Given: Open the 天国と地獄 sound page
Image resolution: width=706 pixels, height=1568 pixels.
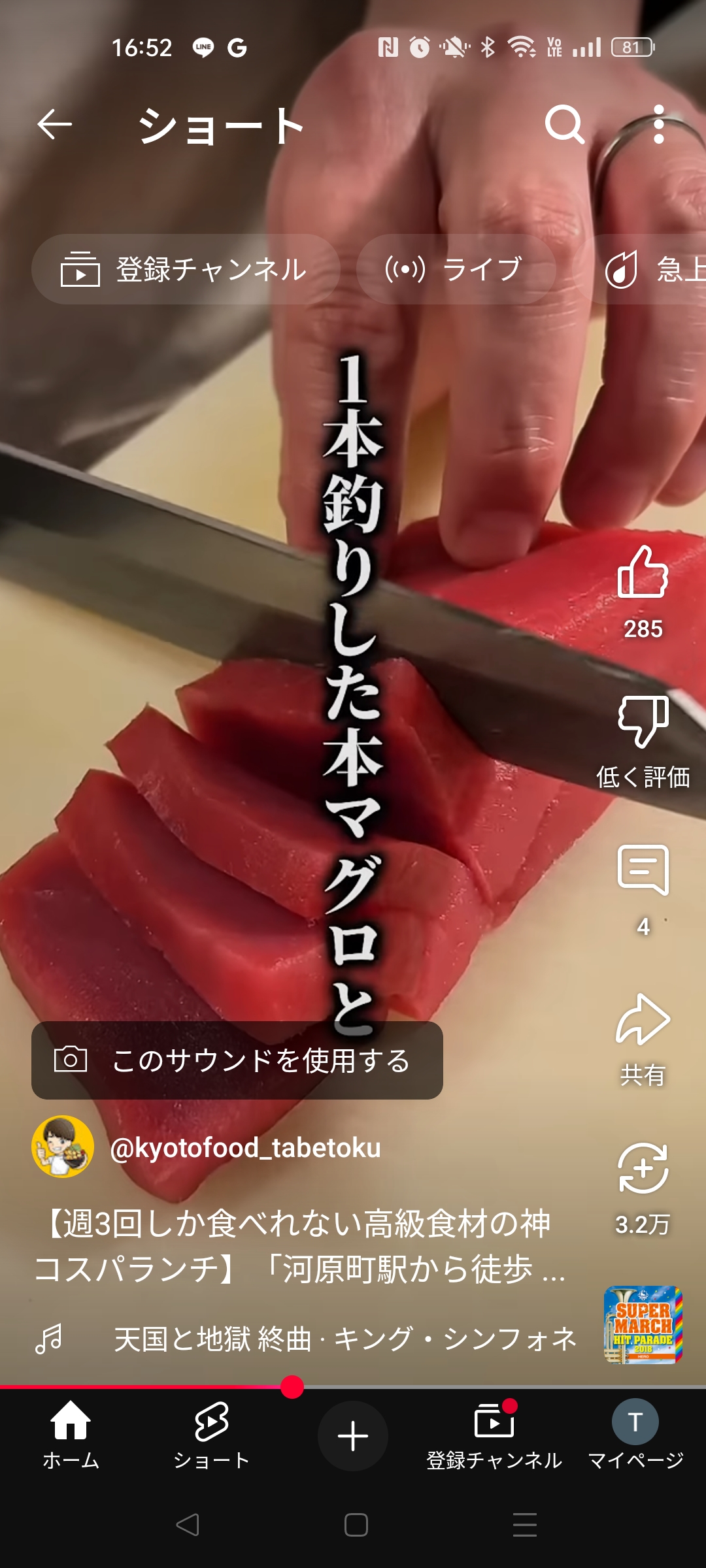Looking at the screenshot, I should click(x=345, y=1339).
